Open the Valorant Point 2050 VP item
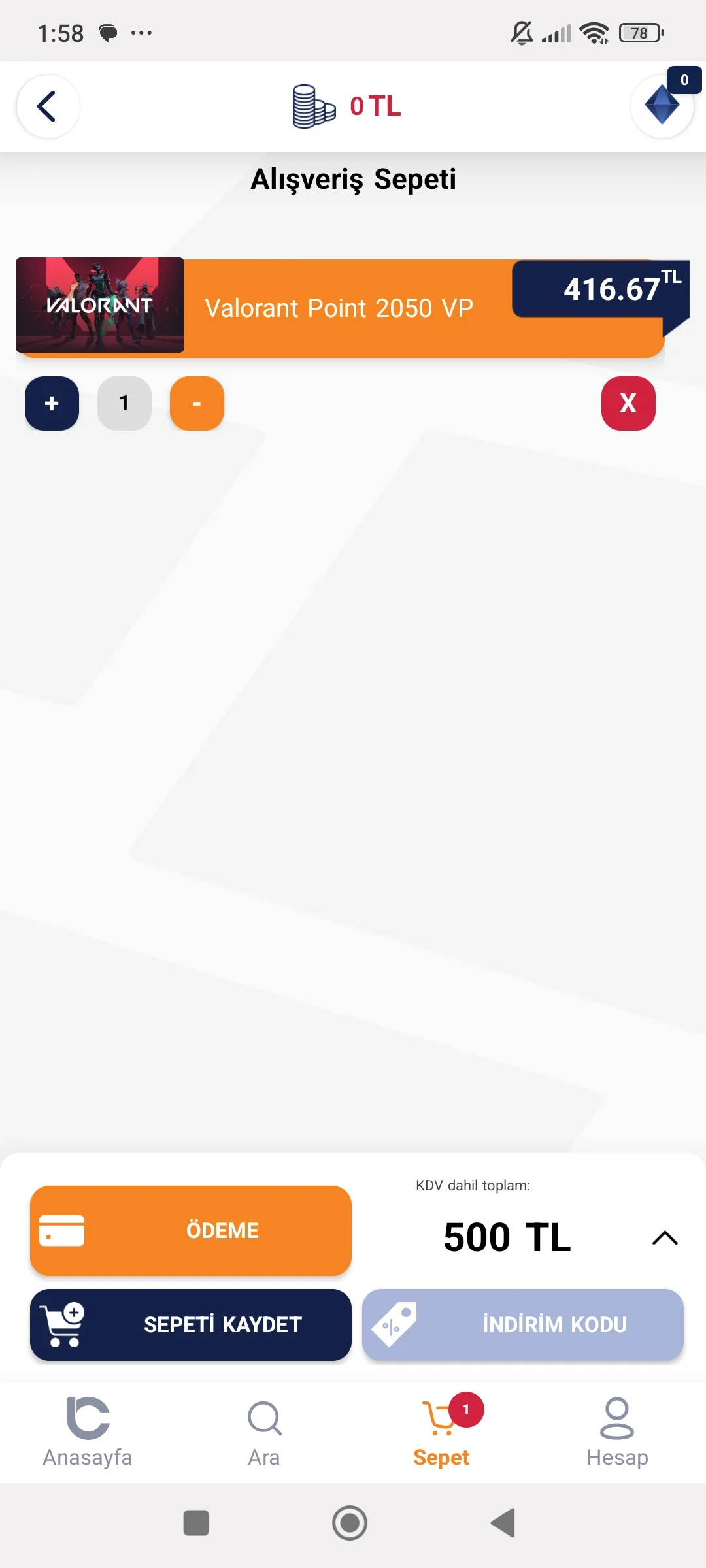The image size is (706, 1568). coord(339,308)
